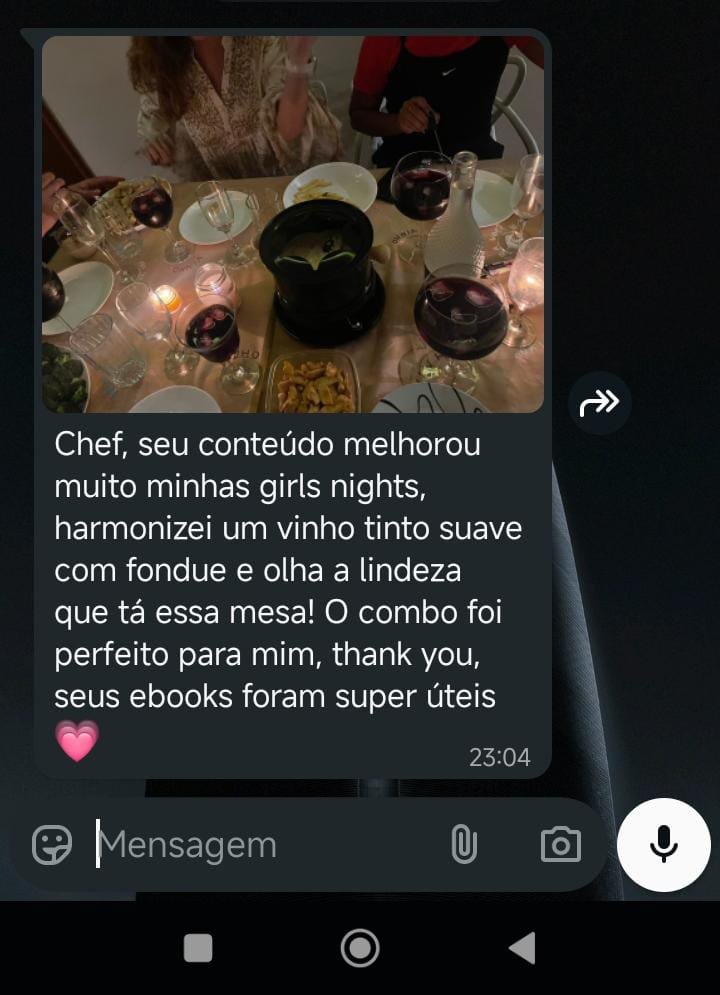
Task: Attach a file with the paperclip icon
Action: (463, 845)
